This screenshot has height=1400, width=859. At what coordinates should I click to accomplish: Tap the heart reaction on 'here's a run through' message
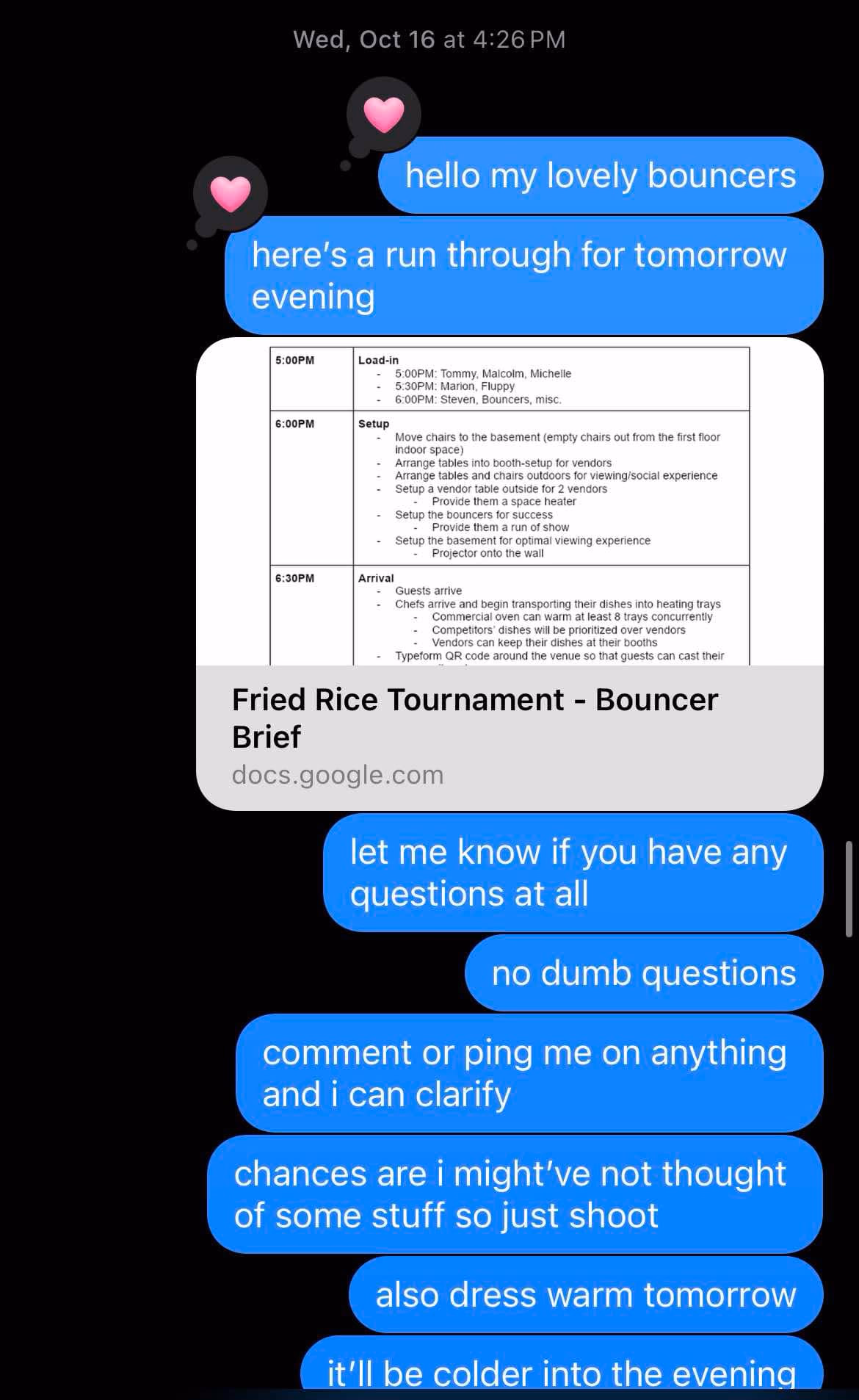[x=231, y=194]
